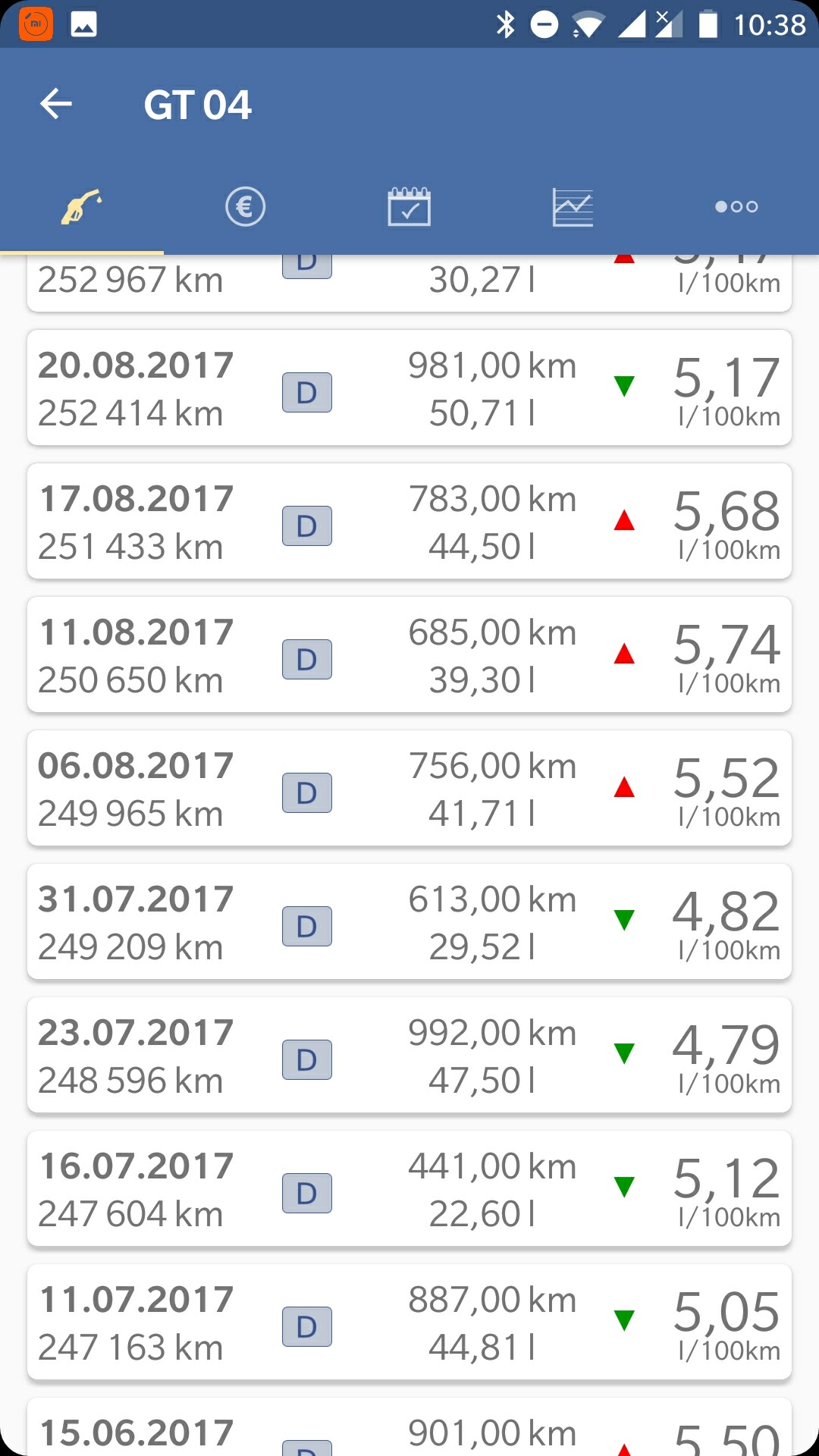
Task: Open the 23.07.2017 refueling entry
Action: pyautogui.click(x=409, y=1056)
